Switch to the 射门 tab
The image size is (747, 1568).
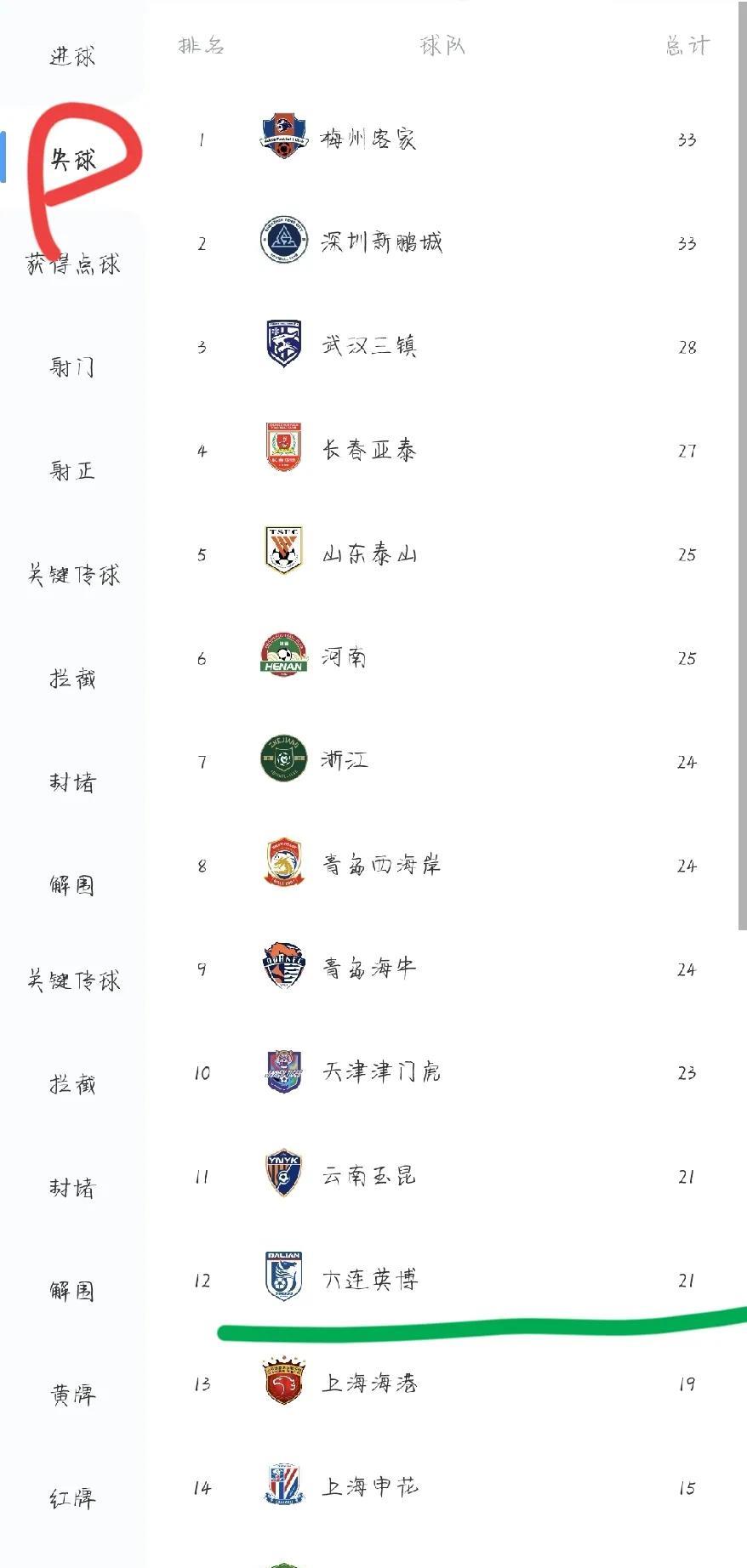pyautogui.click(x=72, y=367)
